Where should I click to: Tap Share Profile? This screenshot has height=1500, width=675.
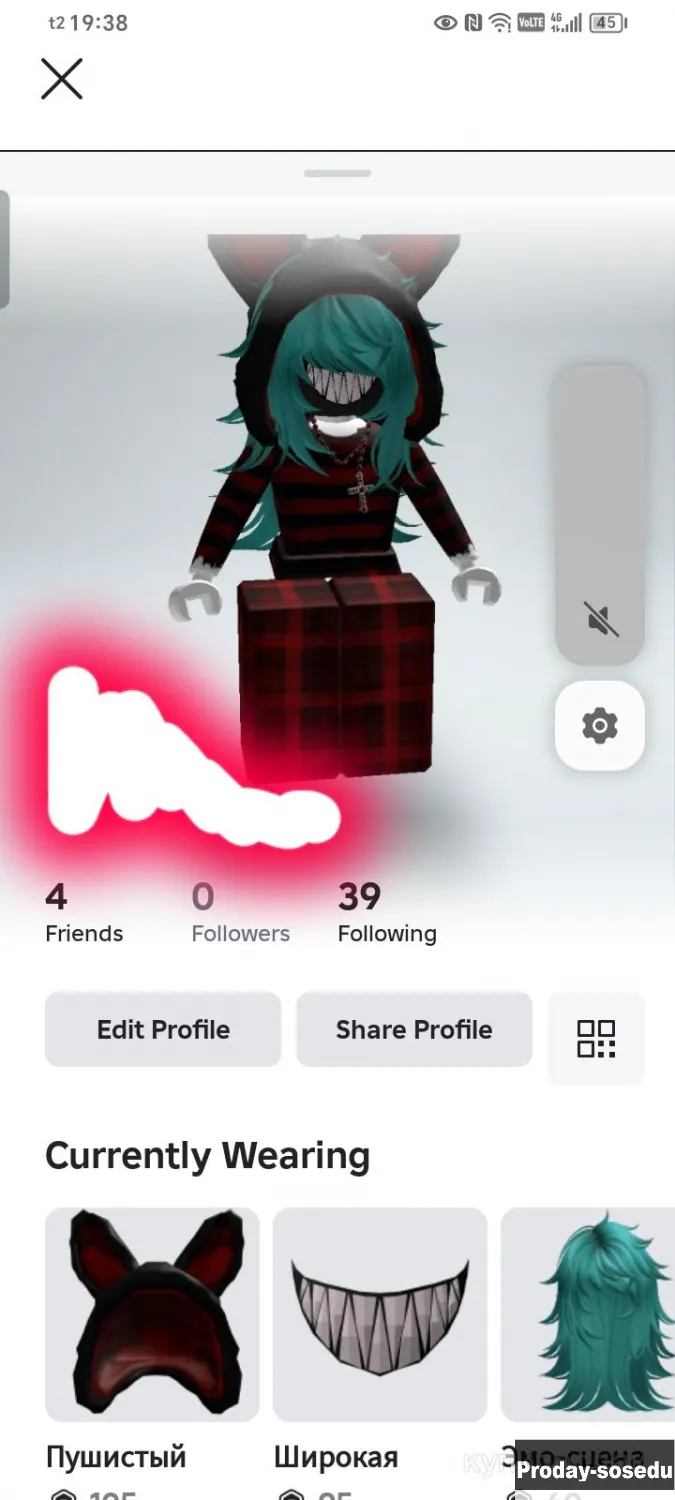[414, 1029]
